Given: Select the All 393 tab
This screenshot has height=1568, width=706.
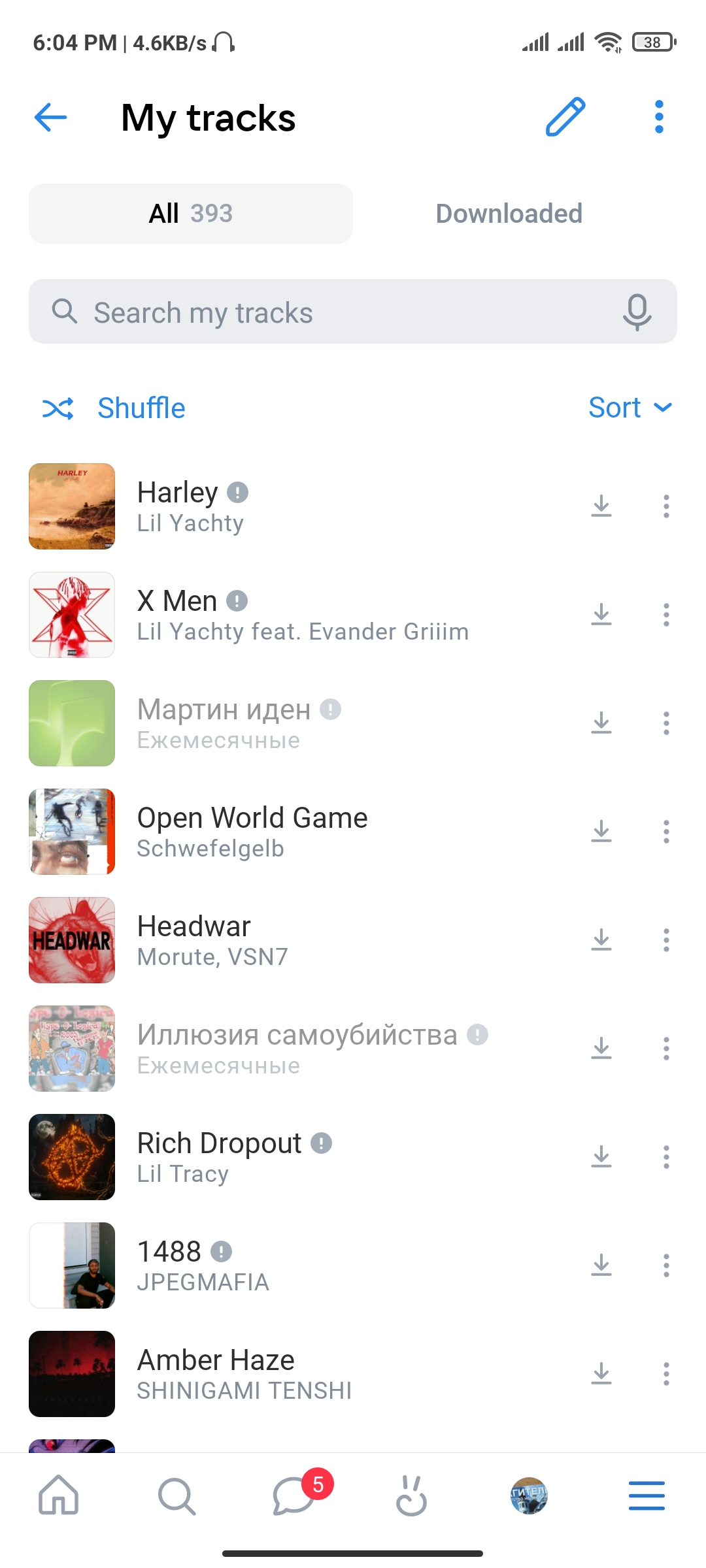Looking at the screenshot, I should tap(191, 214).
